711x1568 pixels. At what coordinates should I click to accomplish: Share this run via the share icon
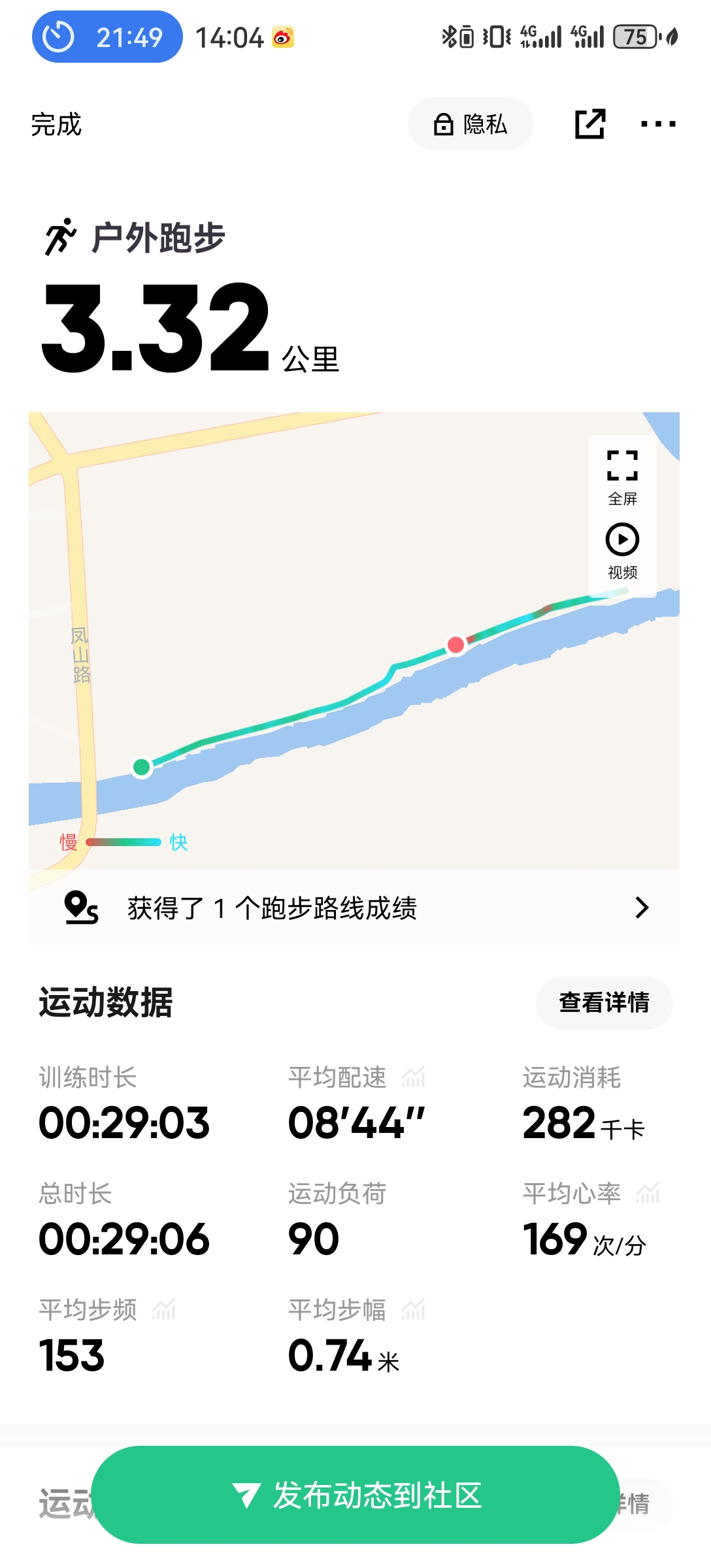coord(590,124)
